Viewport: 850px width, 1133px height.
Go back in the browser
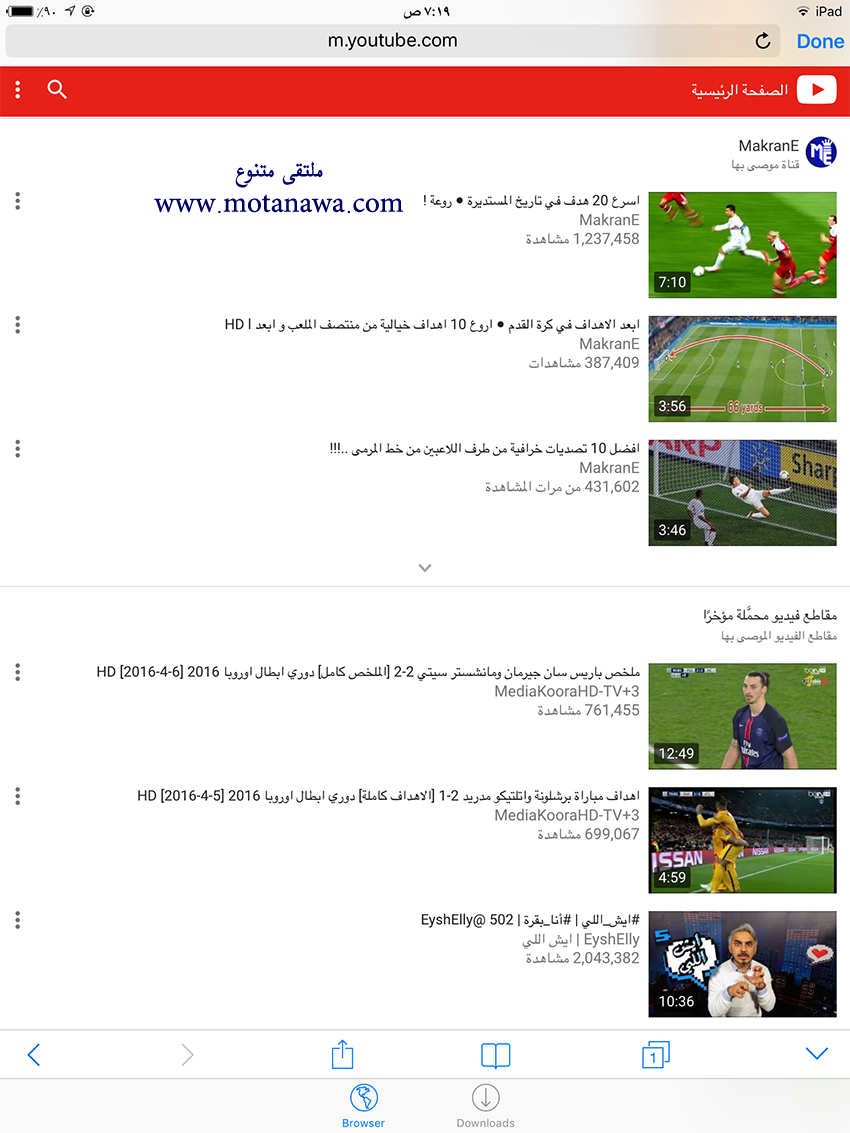coord(34,1054)
